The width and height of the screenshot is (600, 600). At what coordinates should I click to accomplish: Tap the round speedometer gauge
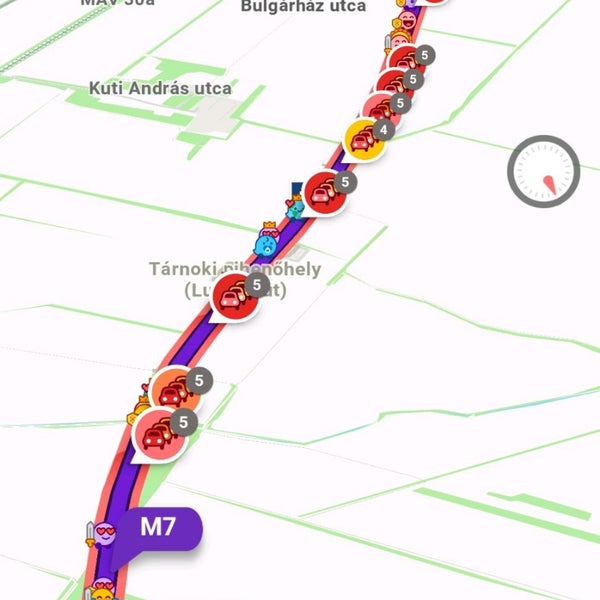click(543, 171)
